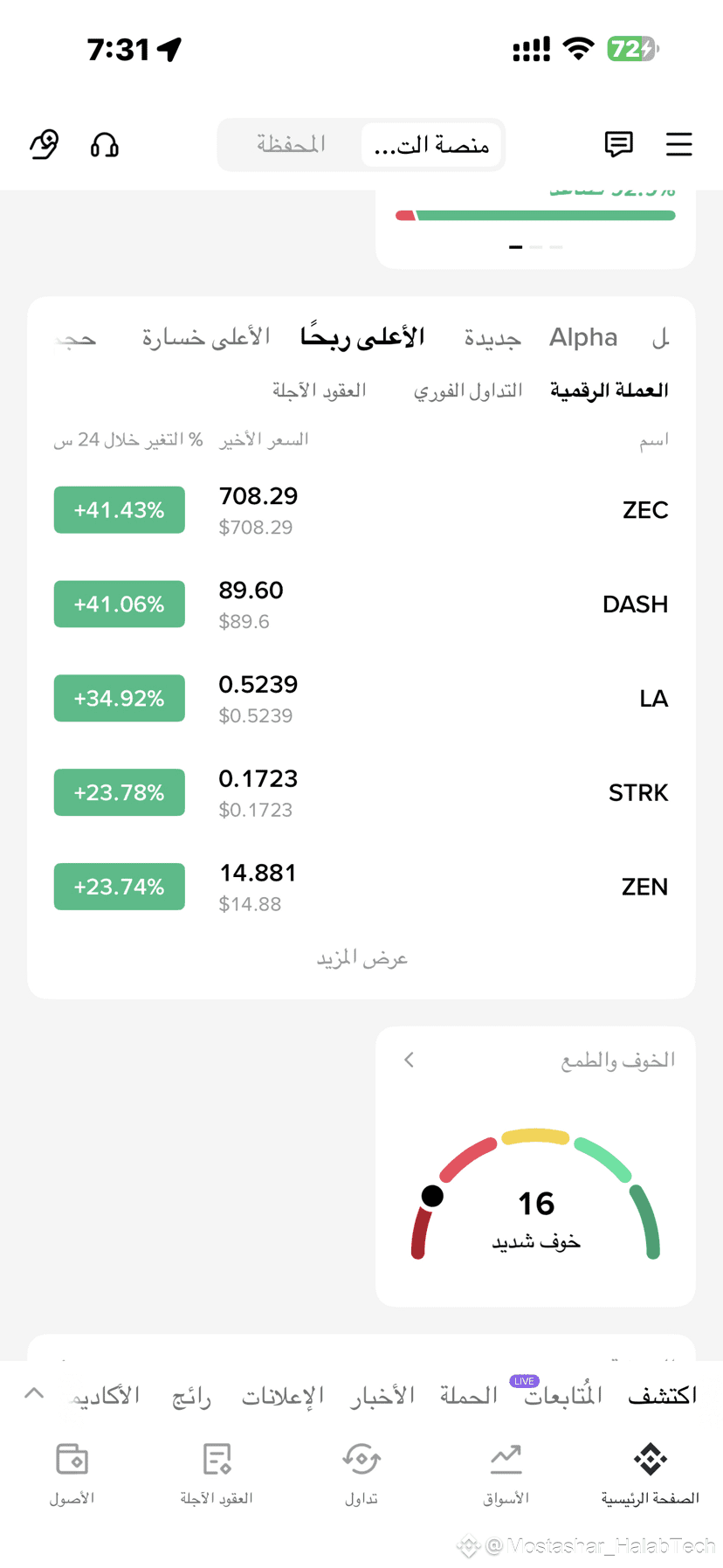Select the جديدة tab
Screen dimensions: 723x1568
pos(492,338)
